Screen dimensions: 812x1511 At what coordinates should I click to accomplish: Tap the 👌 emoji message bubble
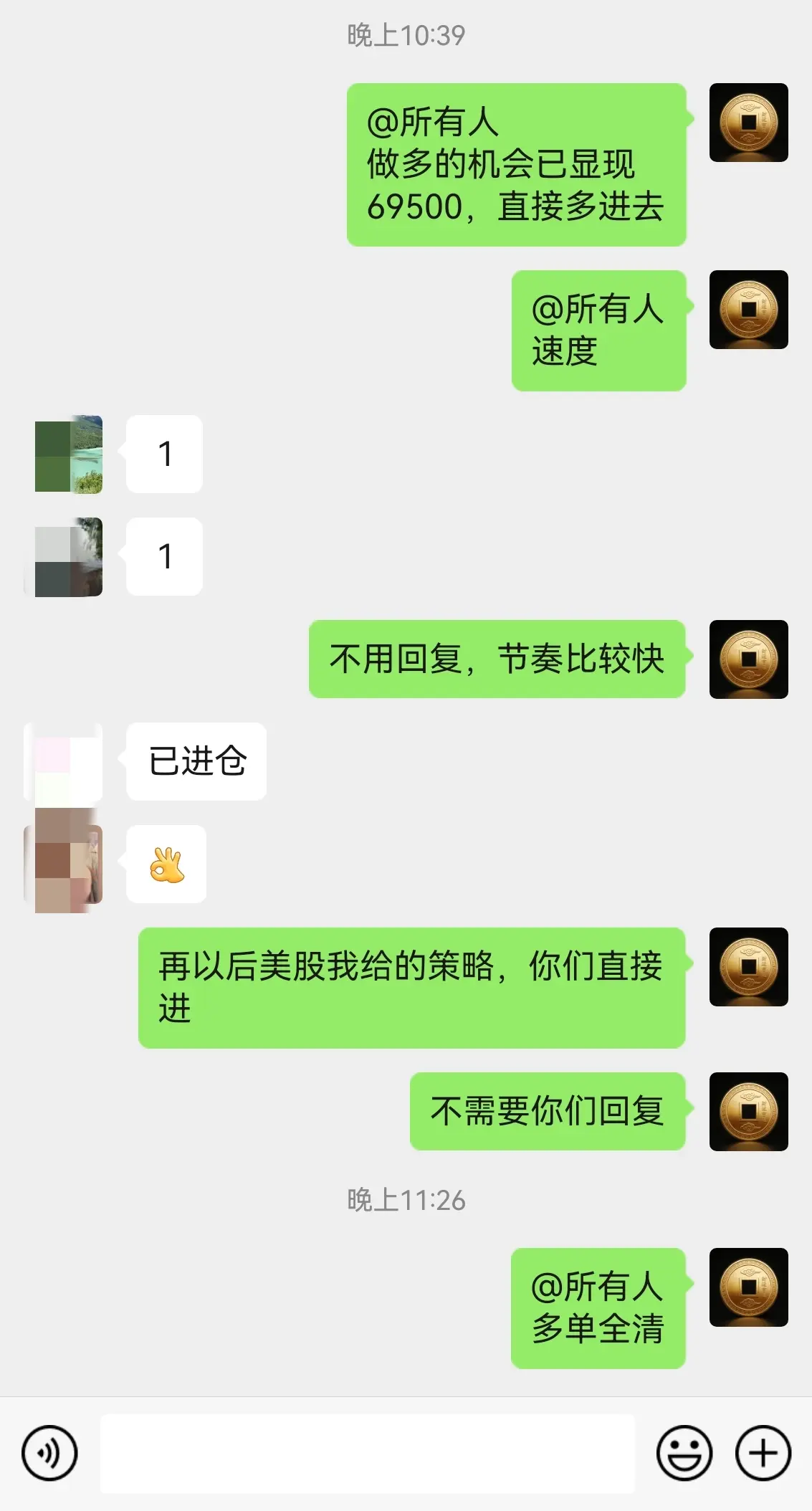coord(166,864)
